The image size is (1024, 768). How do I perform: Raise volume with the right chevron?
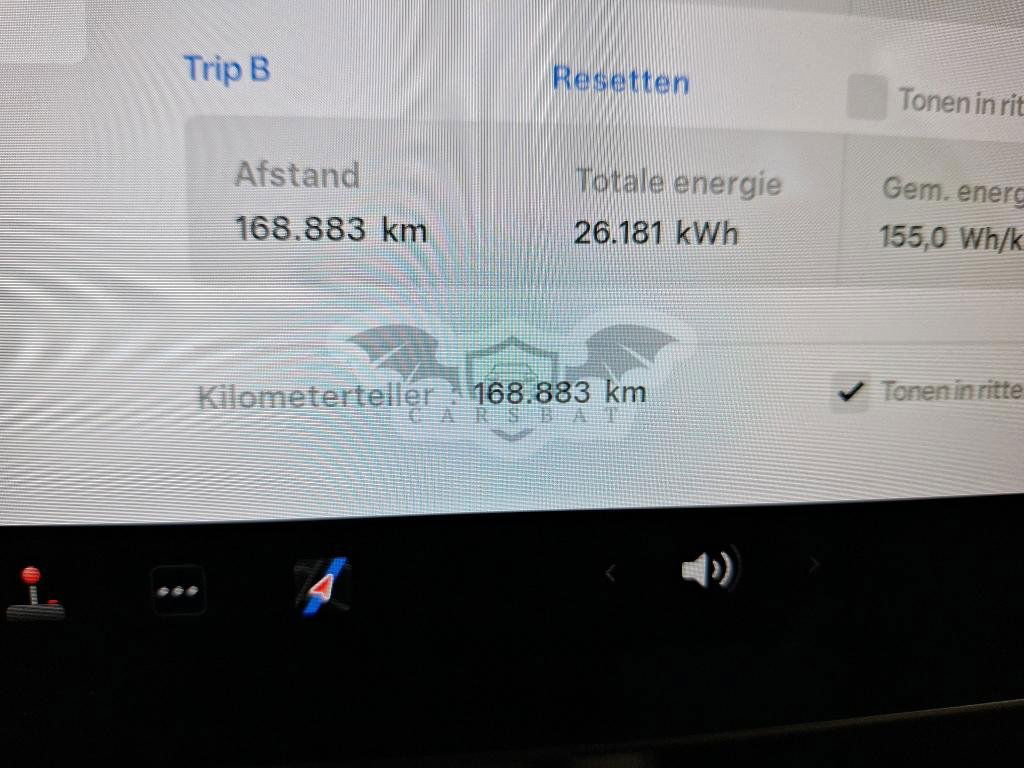[x=814, y=566]
